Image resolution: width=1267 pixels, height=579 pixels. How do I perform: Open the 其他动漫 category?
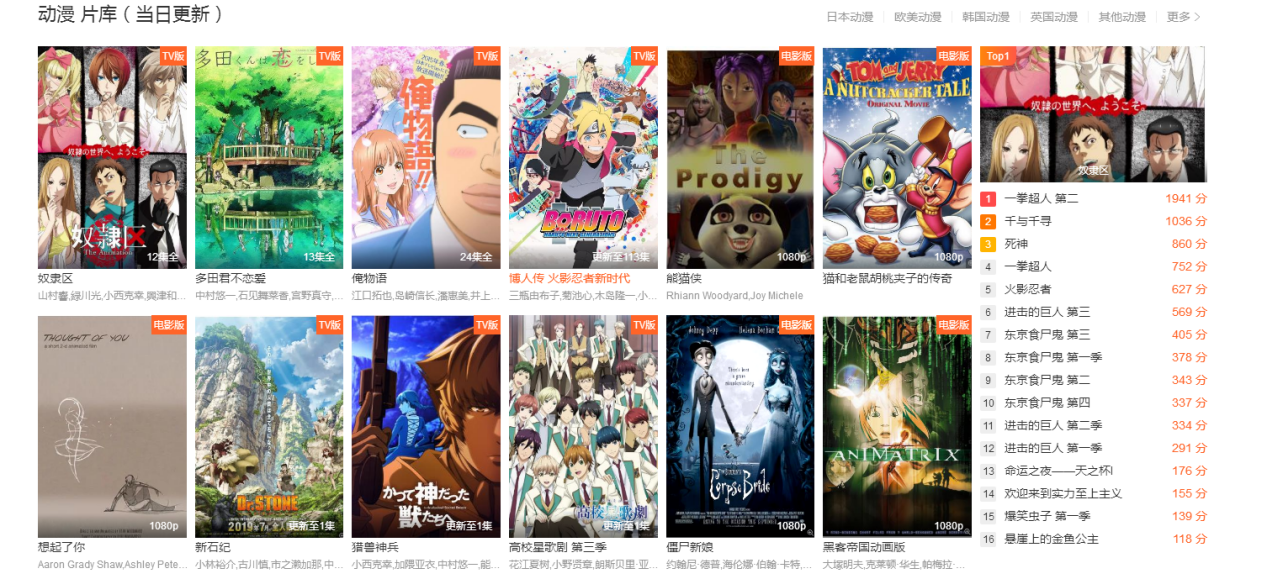1121,17
